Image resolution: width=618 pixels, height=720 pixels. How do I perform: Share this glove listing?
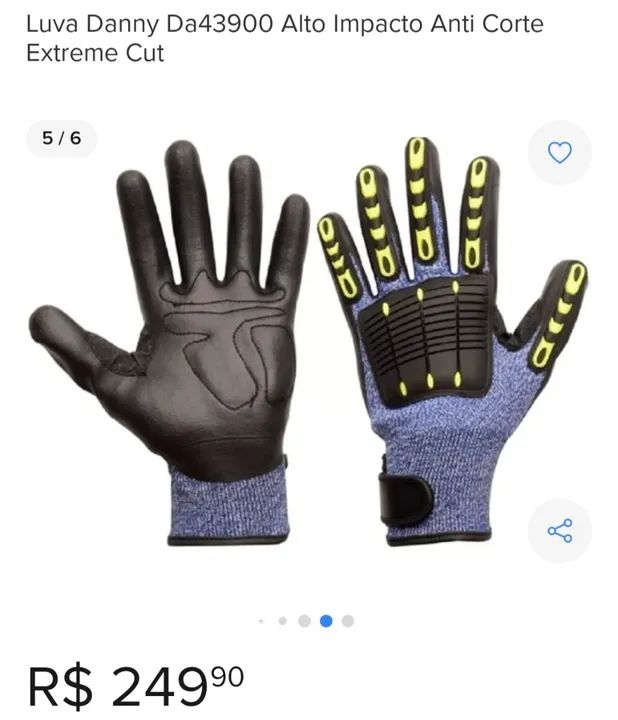(x=560, y=531)
